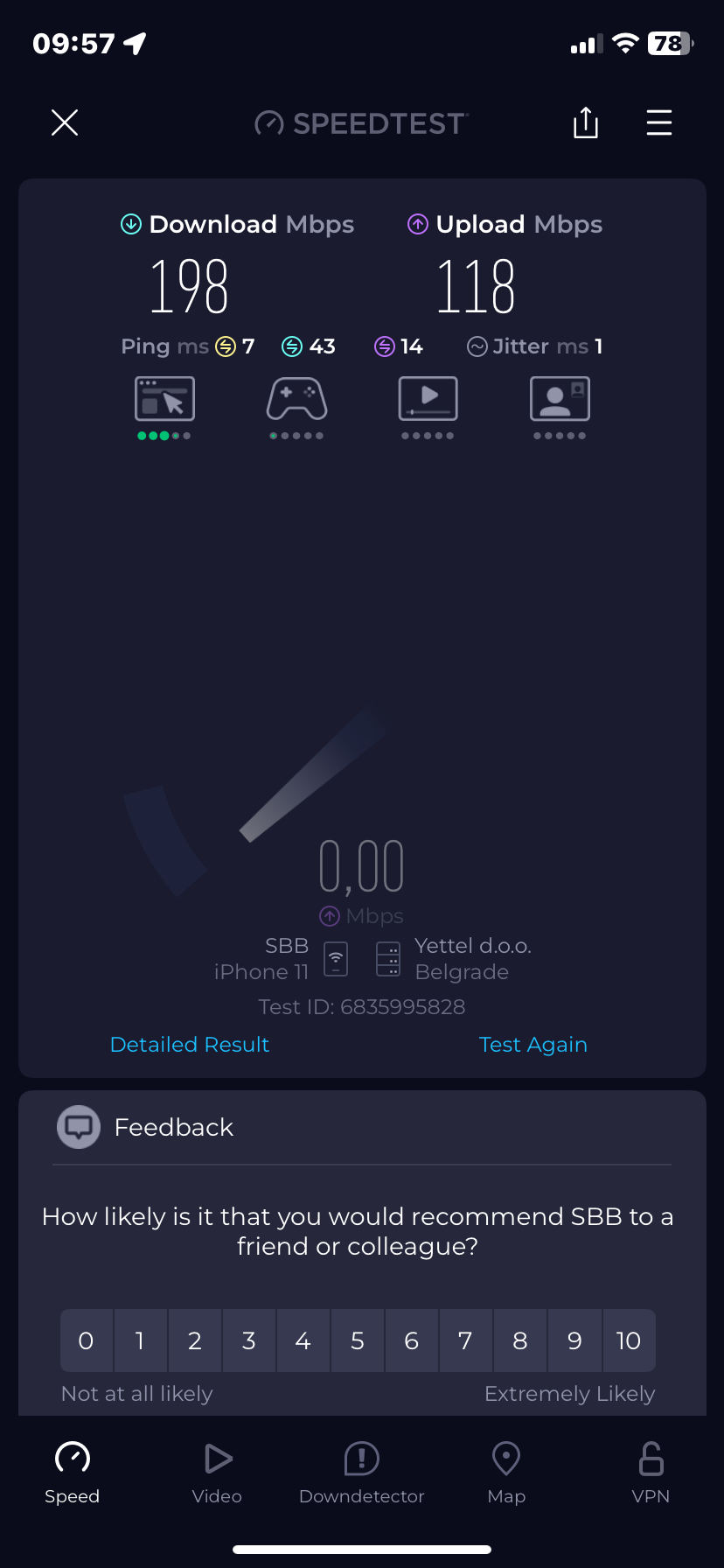The height and width of the screenshot is (1568, 724).
Task: Rate recommendation score 0
Action: point(86,1340)
